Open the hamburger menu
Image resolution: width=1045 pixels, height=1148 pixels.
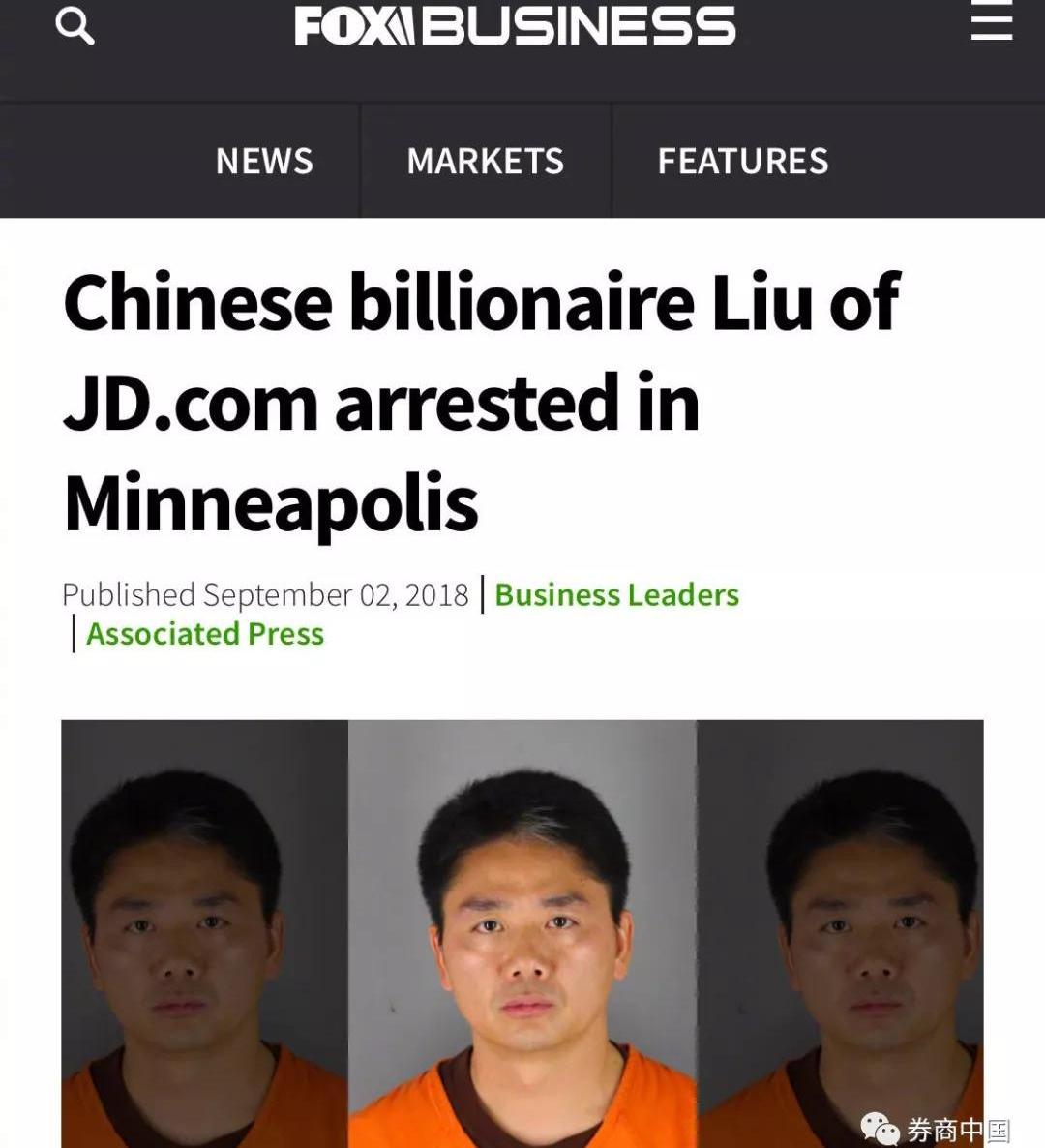point(992,21)
